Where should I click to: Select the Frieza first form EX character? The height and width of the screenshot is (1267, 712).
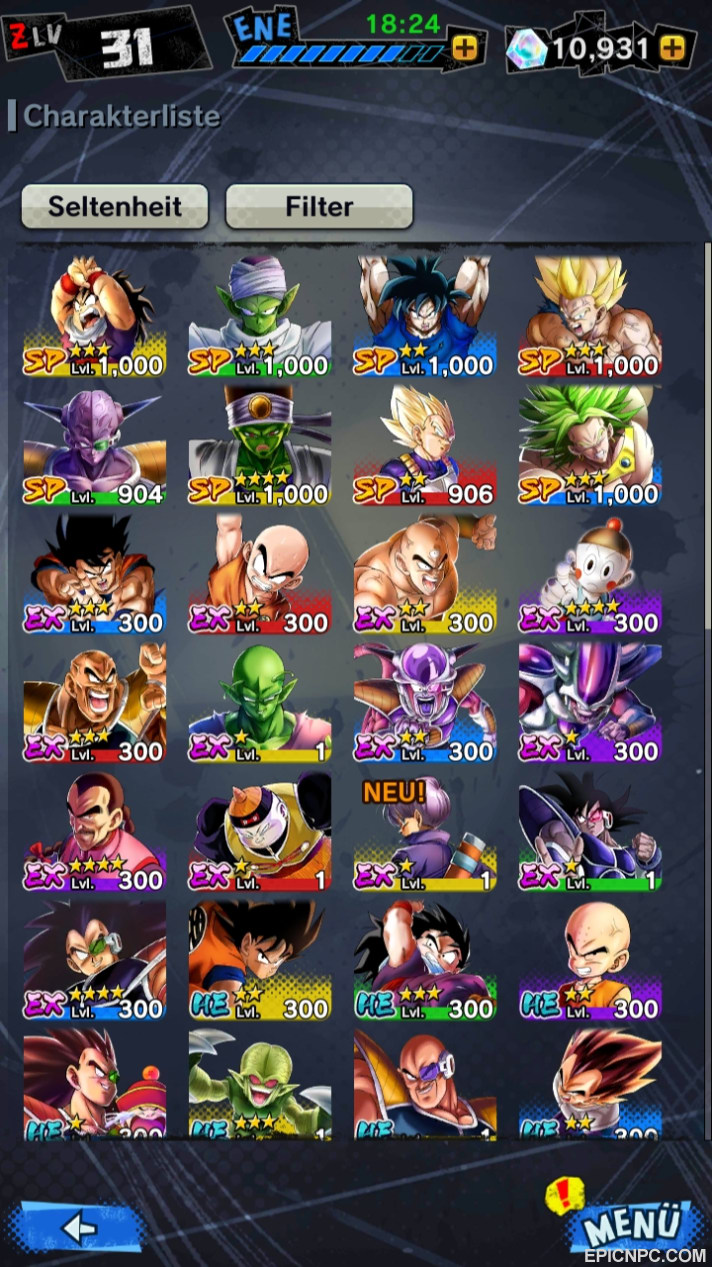tap(425, 703)
